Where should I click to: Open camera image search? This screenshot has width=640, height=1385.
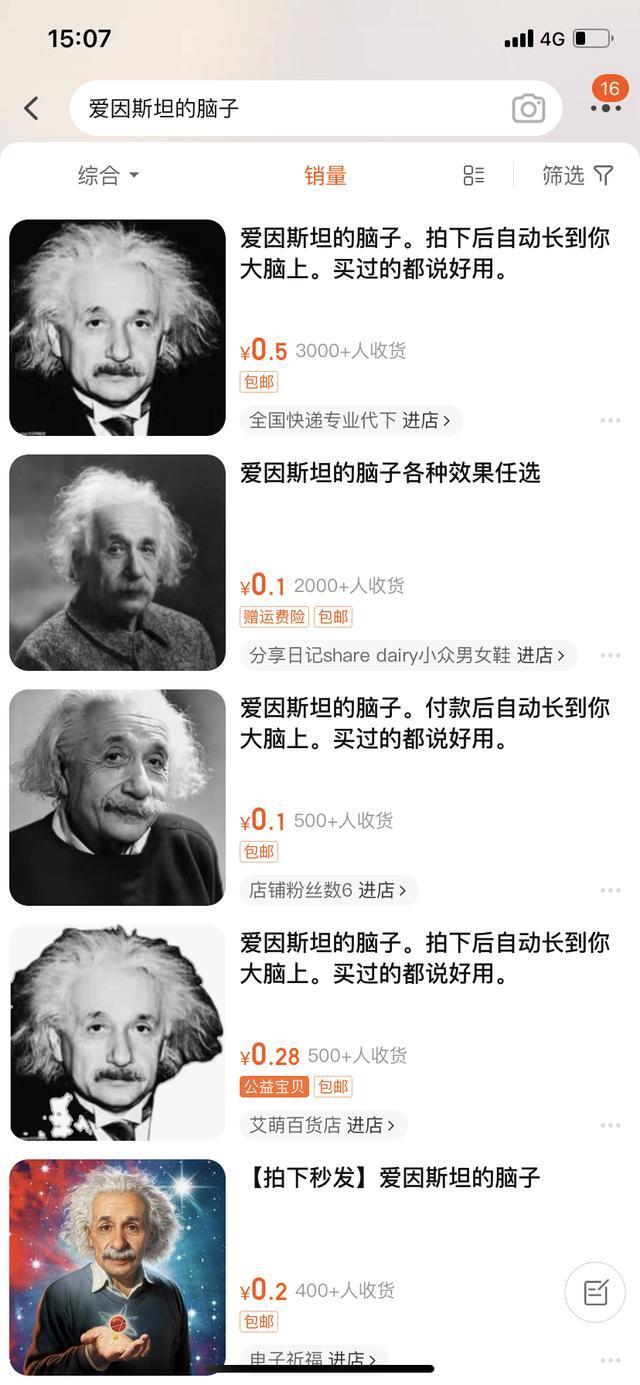click(x=528, y=109)
